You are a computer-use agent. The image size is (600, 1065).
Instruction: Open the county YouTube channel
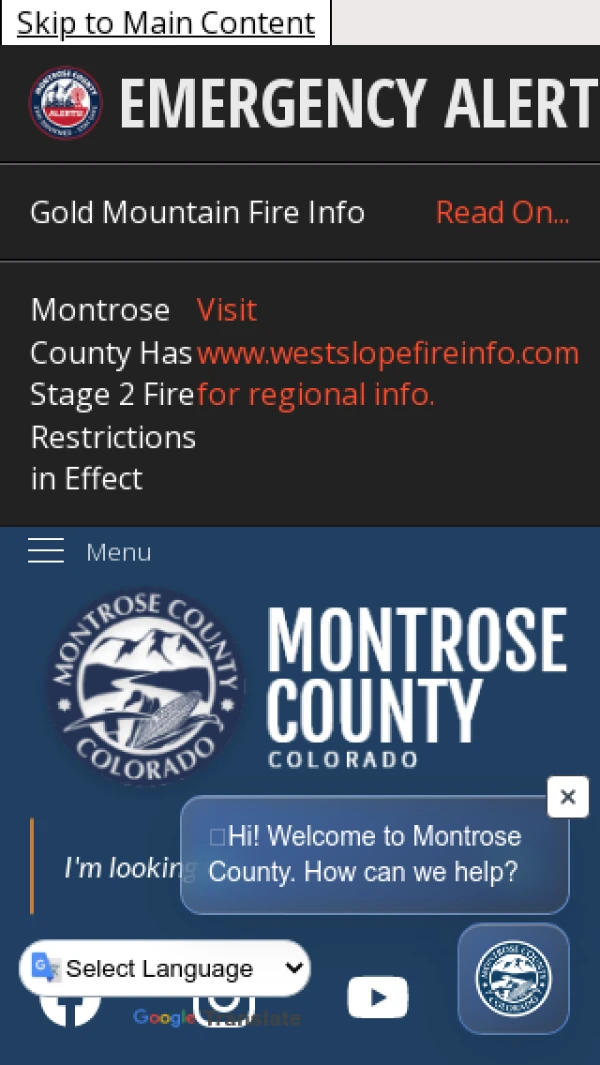[378, 997]
